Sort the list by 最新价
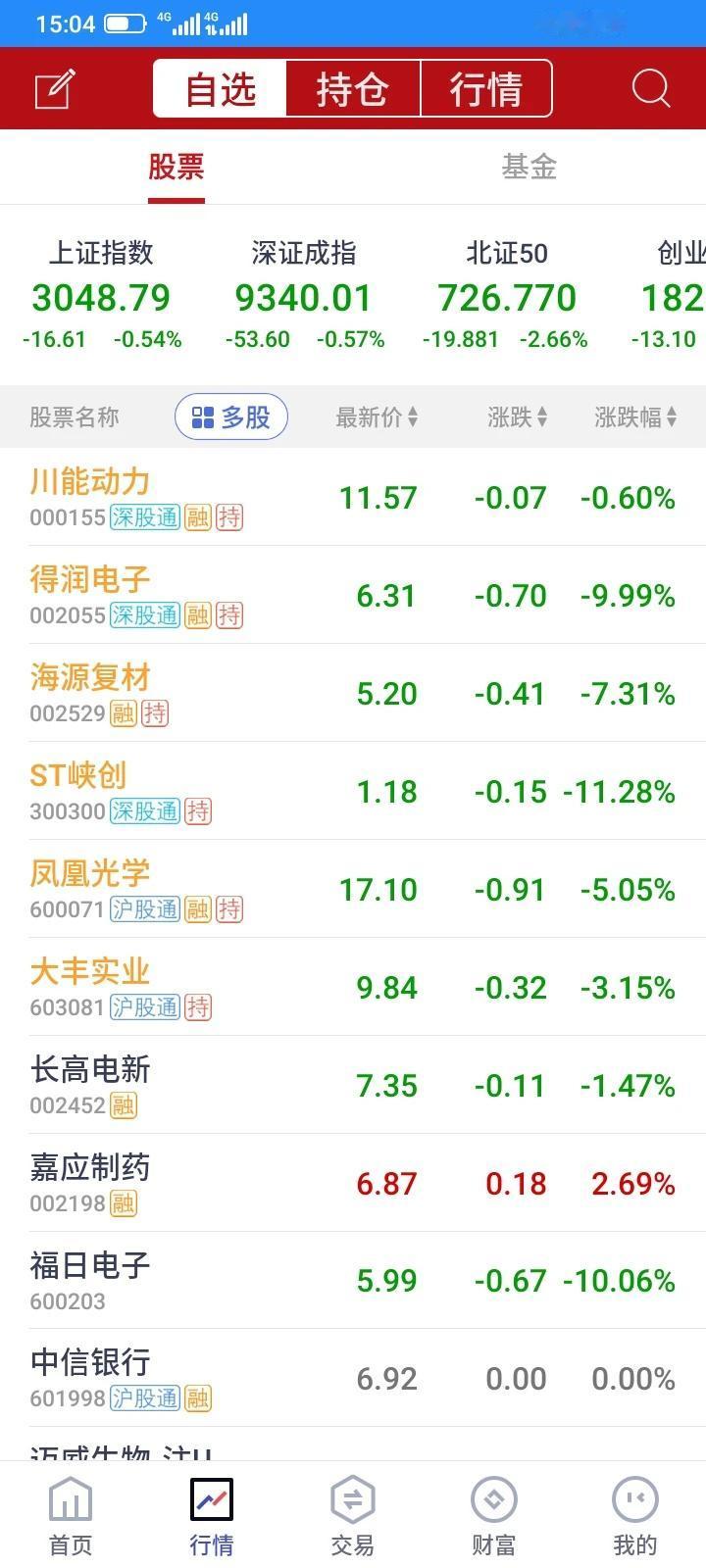The width and height of the screenshot is (706, 1568). (377, 417)
